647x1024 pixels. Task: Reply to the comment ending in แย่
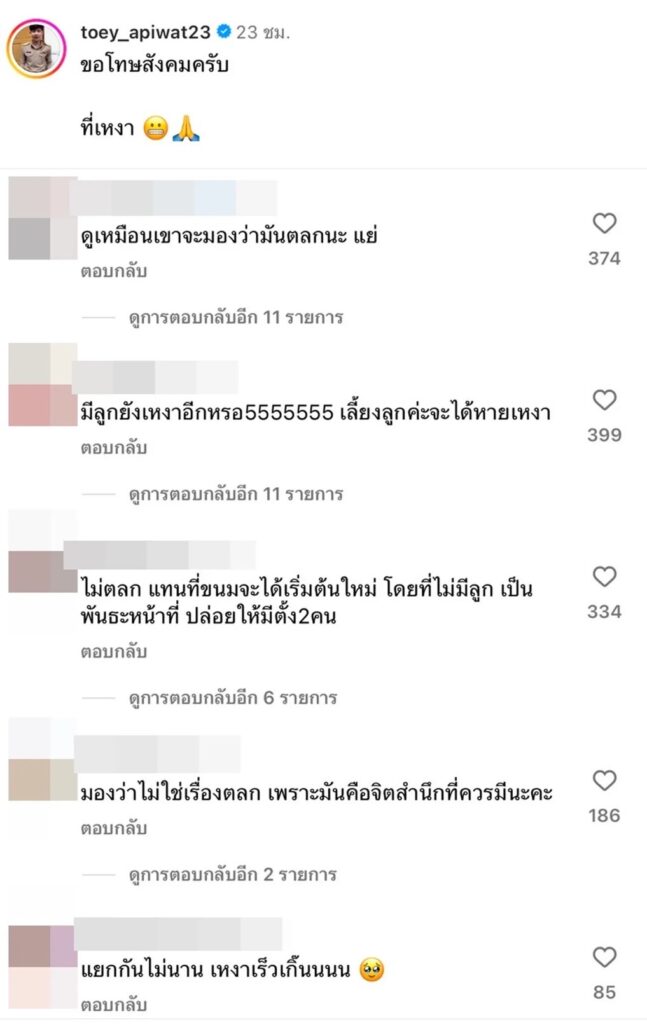click(113, 271)
